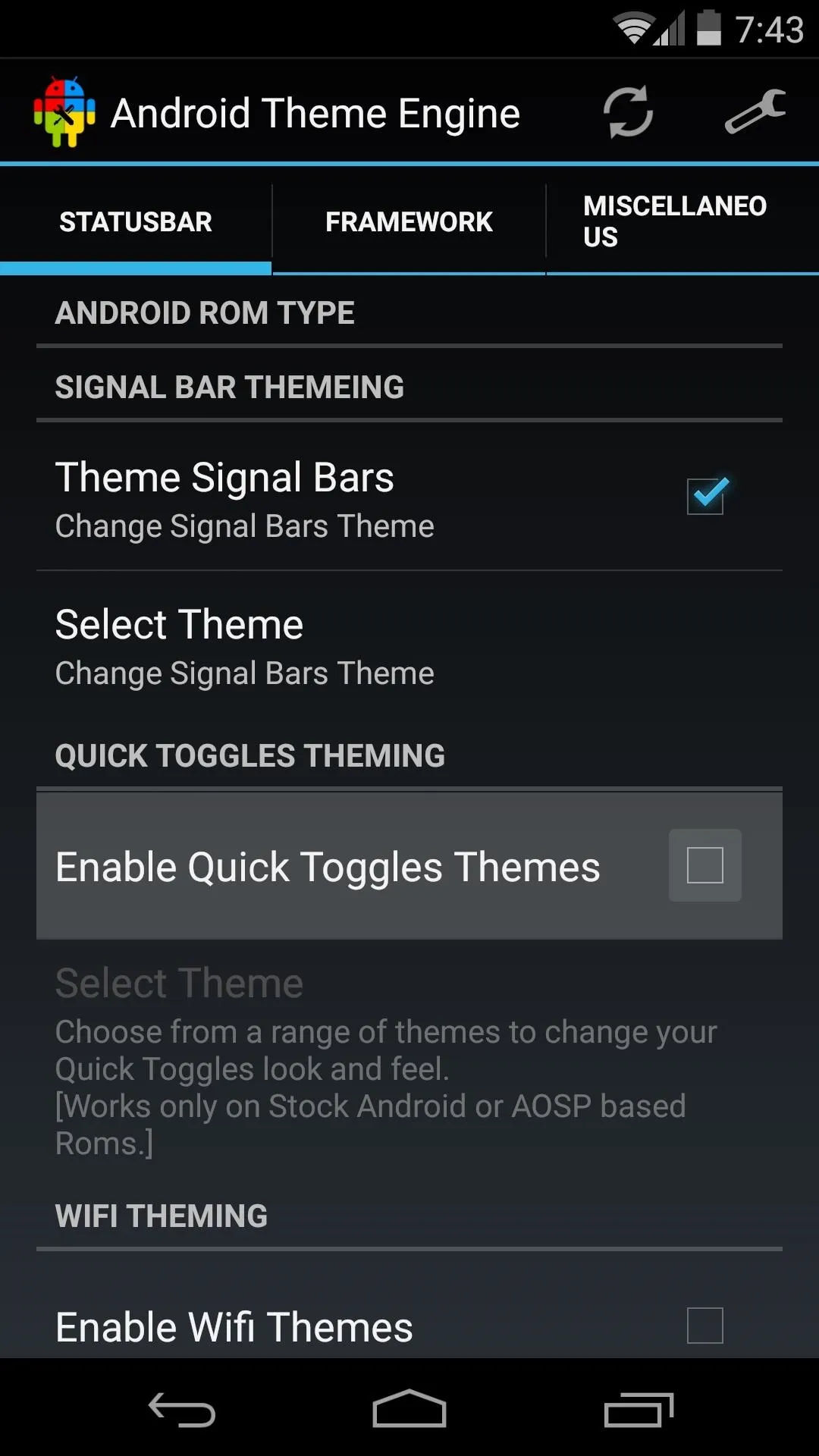Tap the refresh icon in the app bar
Image resolution: width=819 pixels, height=1456 pixels.
coord(628,112)
